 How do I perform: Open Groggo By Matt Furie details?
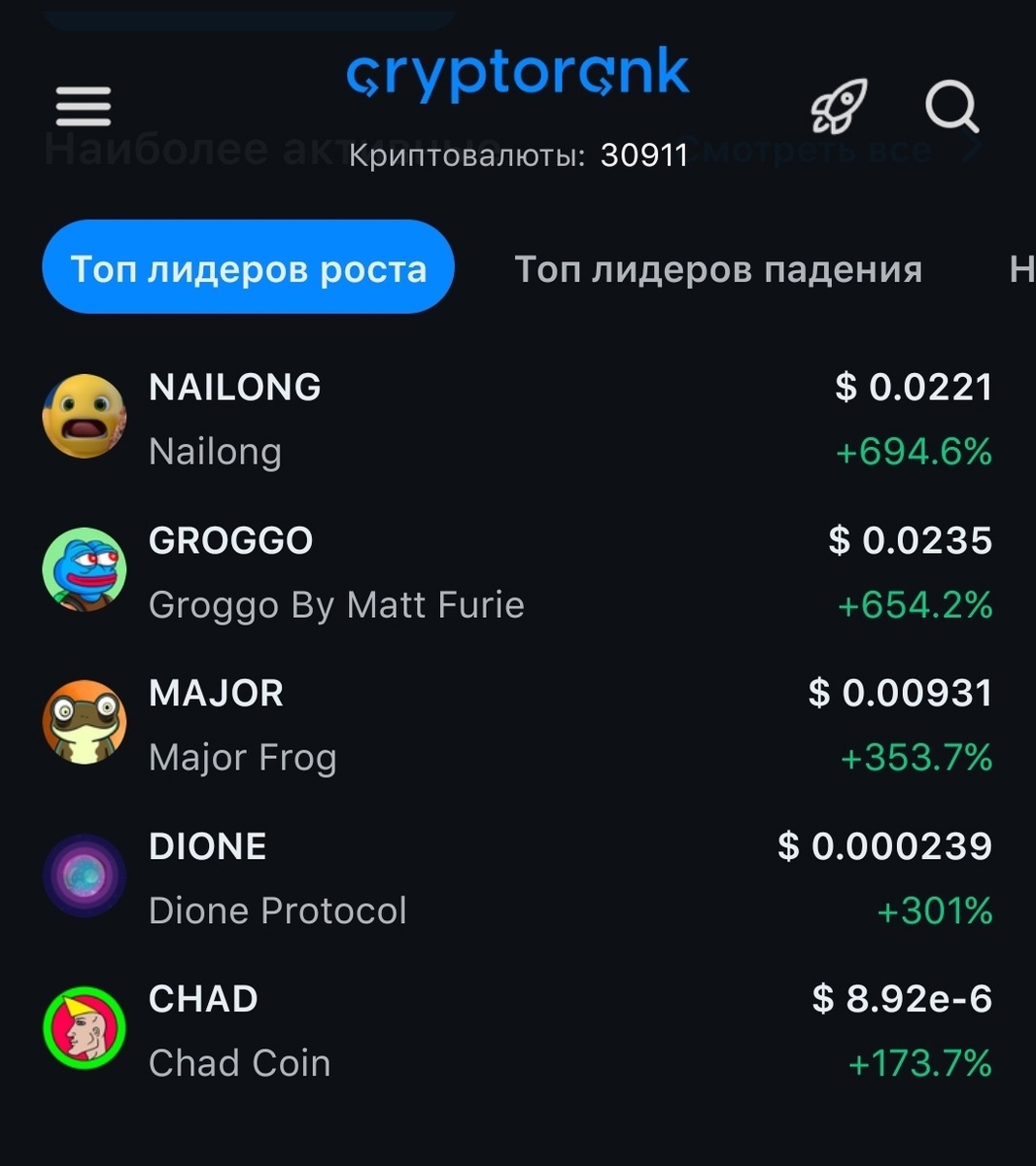[x=517, y=572]
